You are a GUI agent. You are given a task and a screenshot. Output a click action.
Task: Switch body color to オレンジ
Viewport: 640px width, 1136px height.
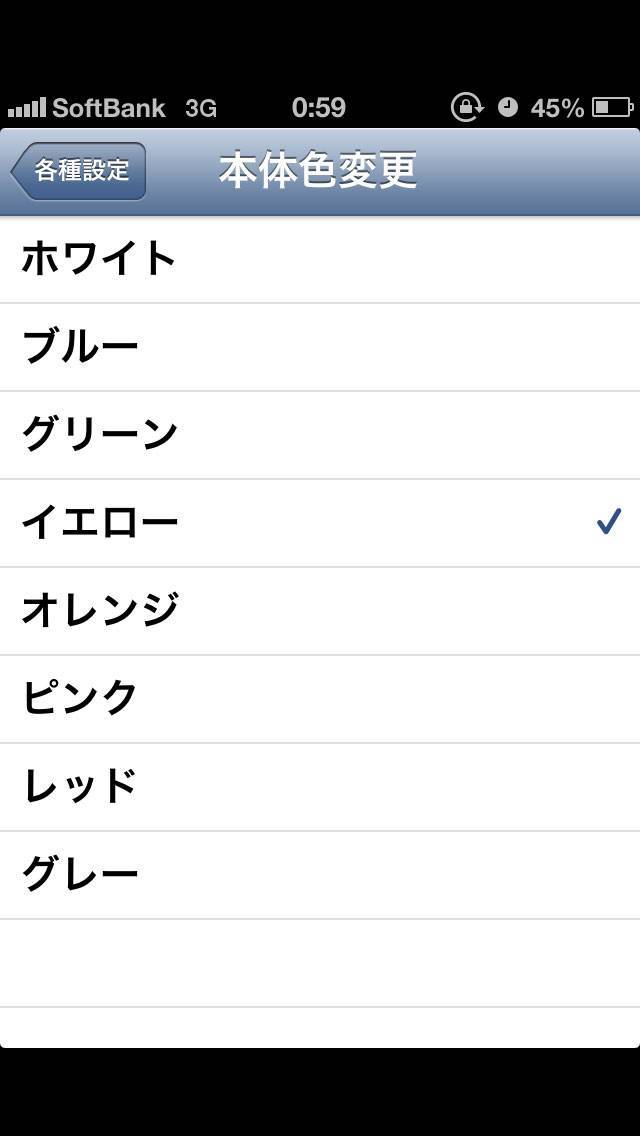coord(320,611)
